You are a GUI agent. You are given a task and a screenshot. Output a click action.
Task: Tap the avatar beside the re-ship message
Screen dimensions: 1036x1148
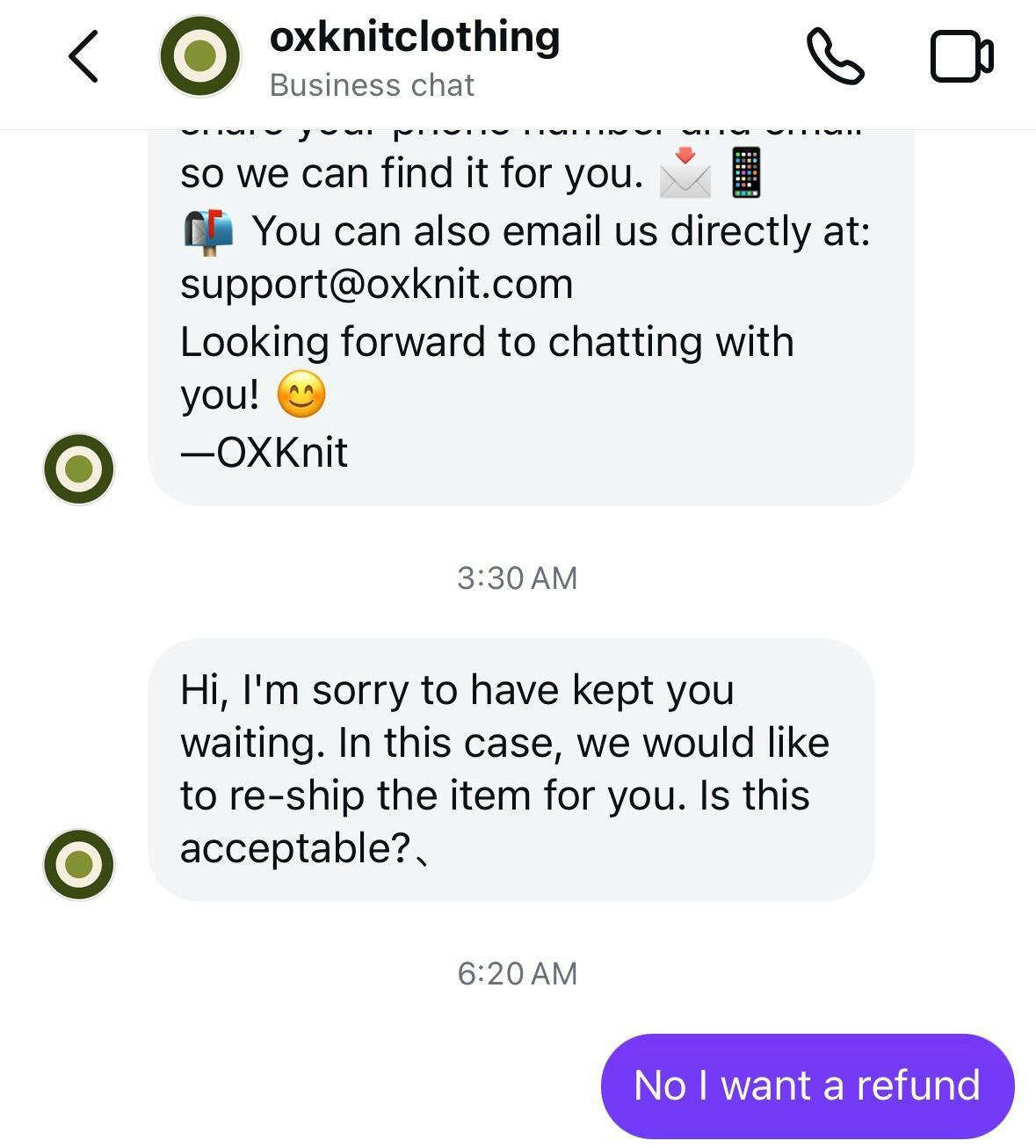(x=79, y=864)
